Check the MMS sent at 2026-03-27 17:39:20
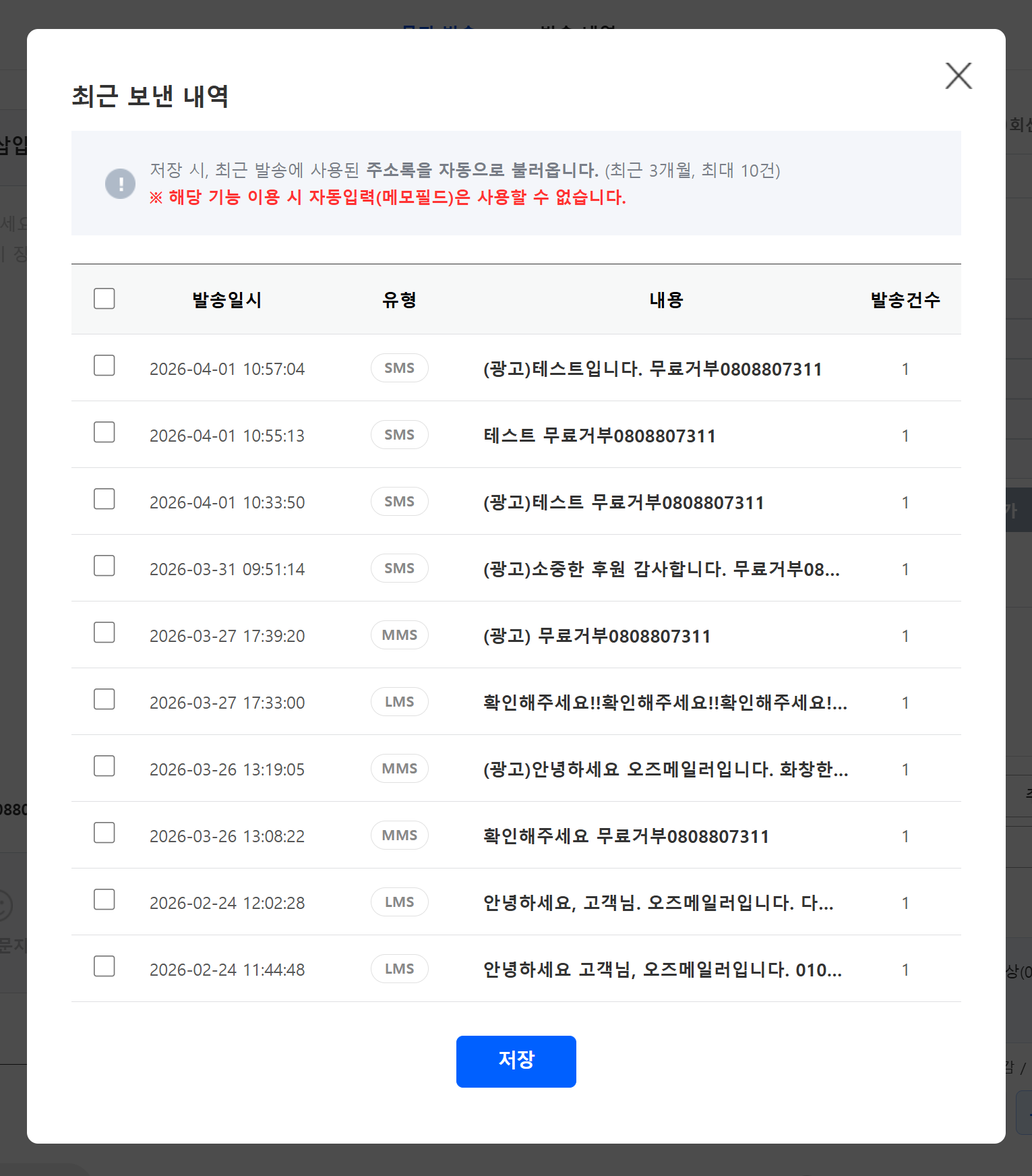Viewport: 1032px width, 1176px height. pyautogui.click(x=104, y=633)
